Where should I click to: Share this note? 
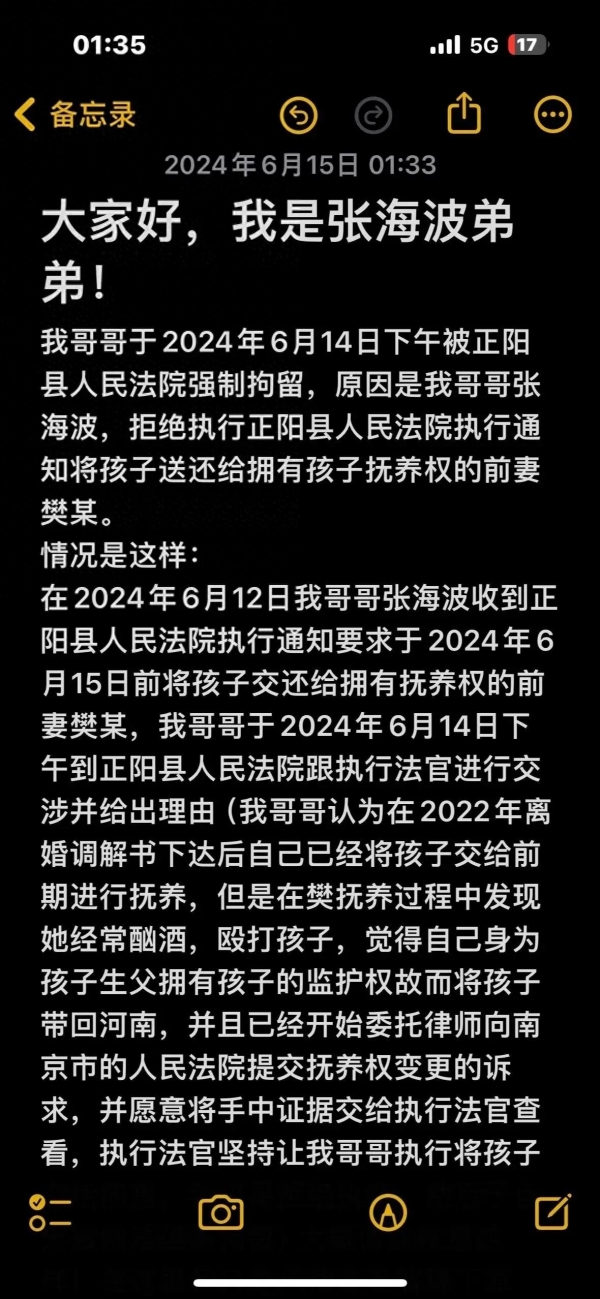464,114
